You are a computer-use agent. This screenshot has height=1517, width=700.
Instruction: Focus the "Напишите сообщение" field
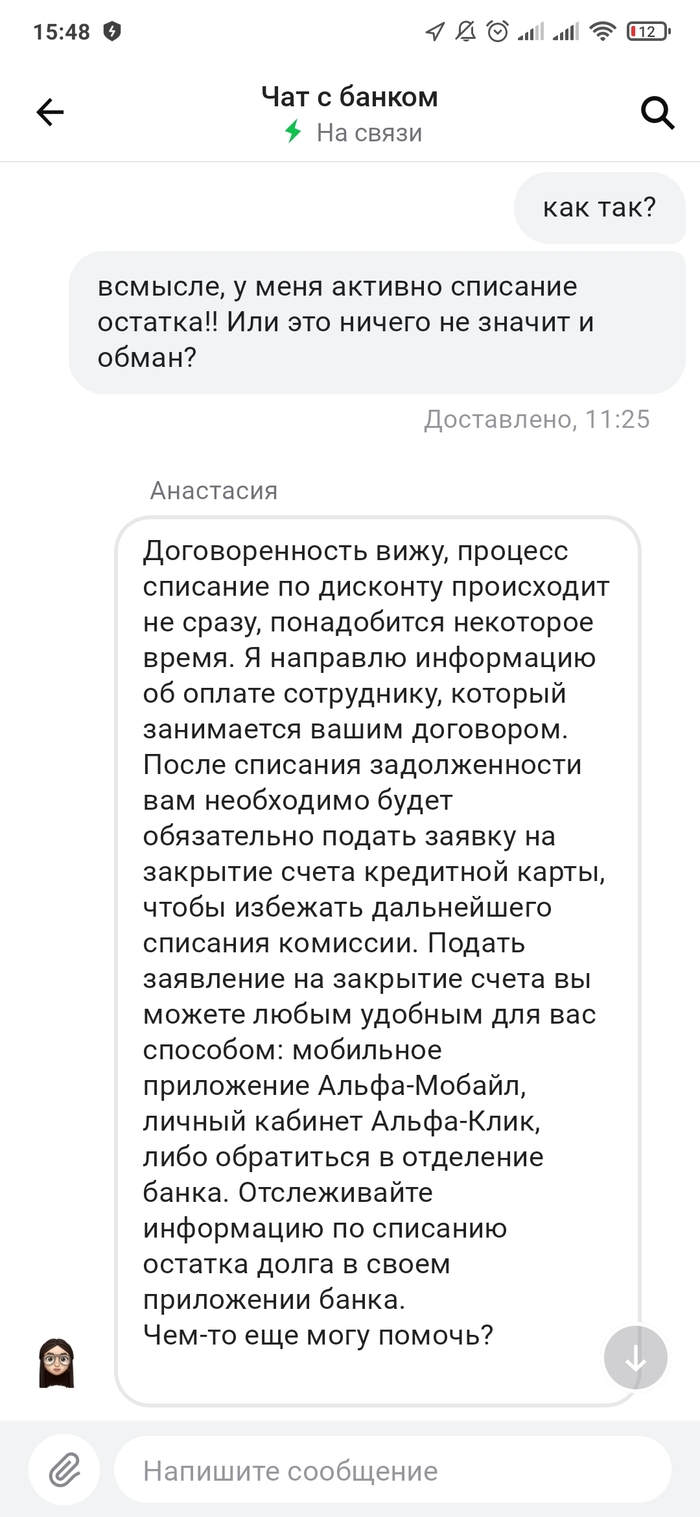pos(390,1471)
